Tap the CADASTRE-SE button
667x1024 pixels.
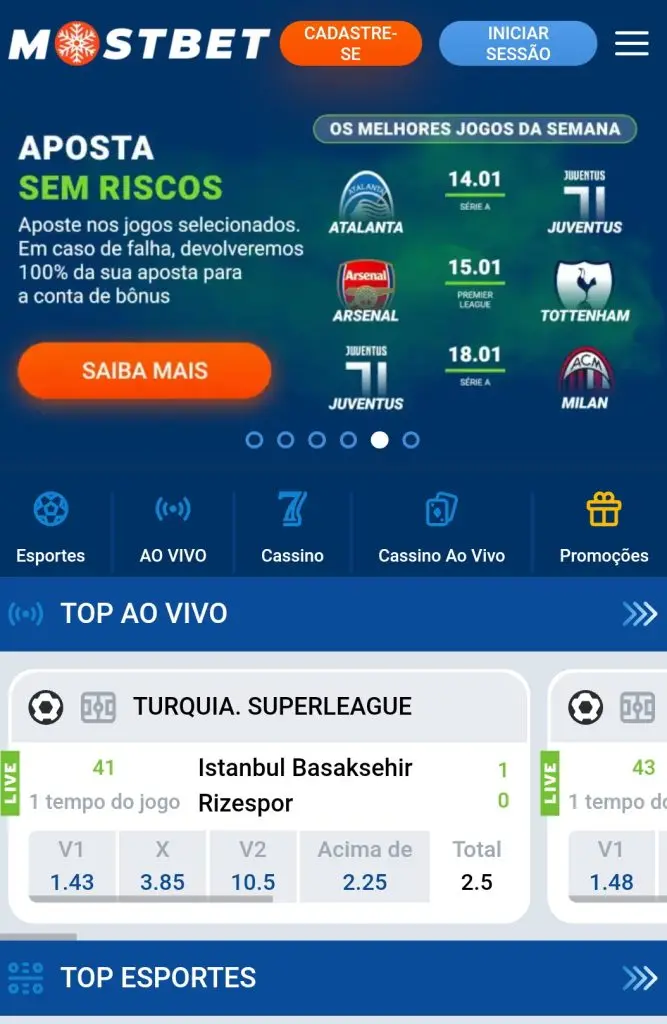tap(350, 44)
